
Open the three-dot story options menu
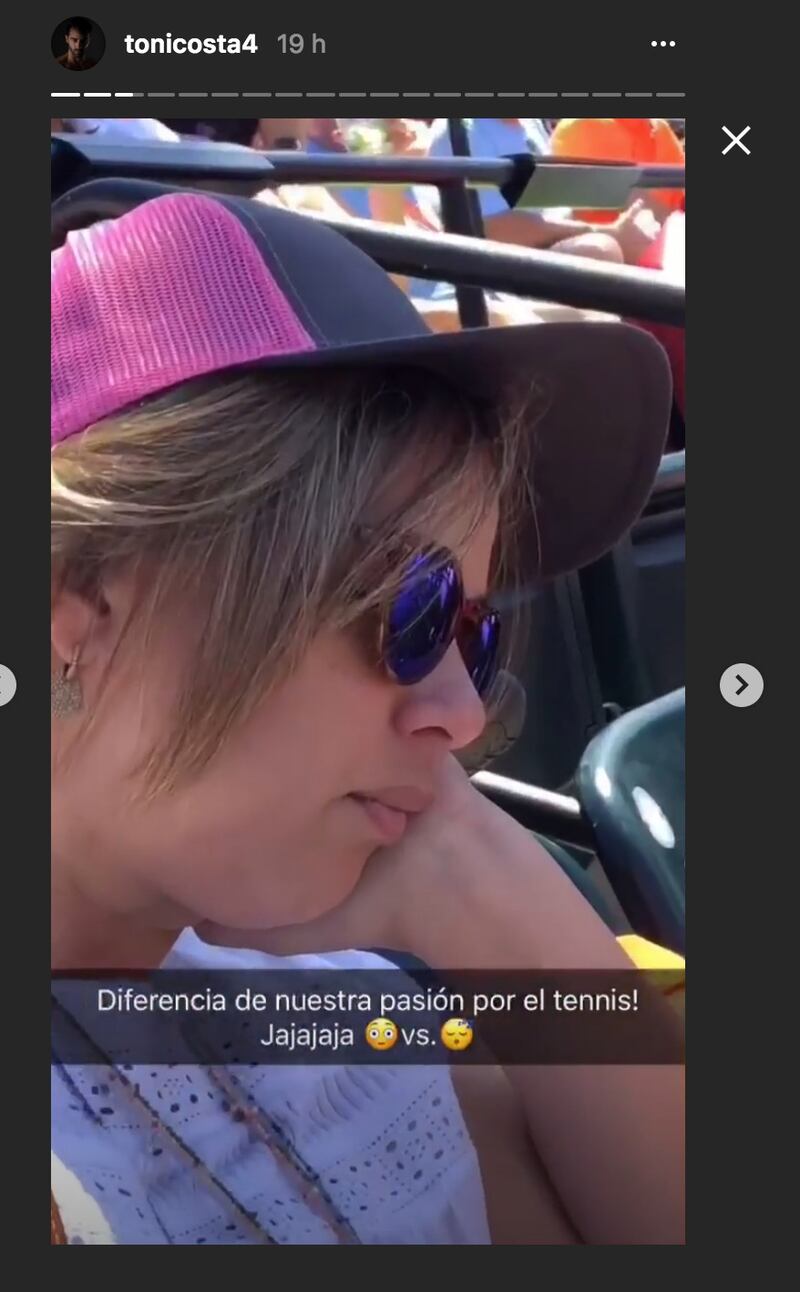pos(663,44)
